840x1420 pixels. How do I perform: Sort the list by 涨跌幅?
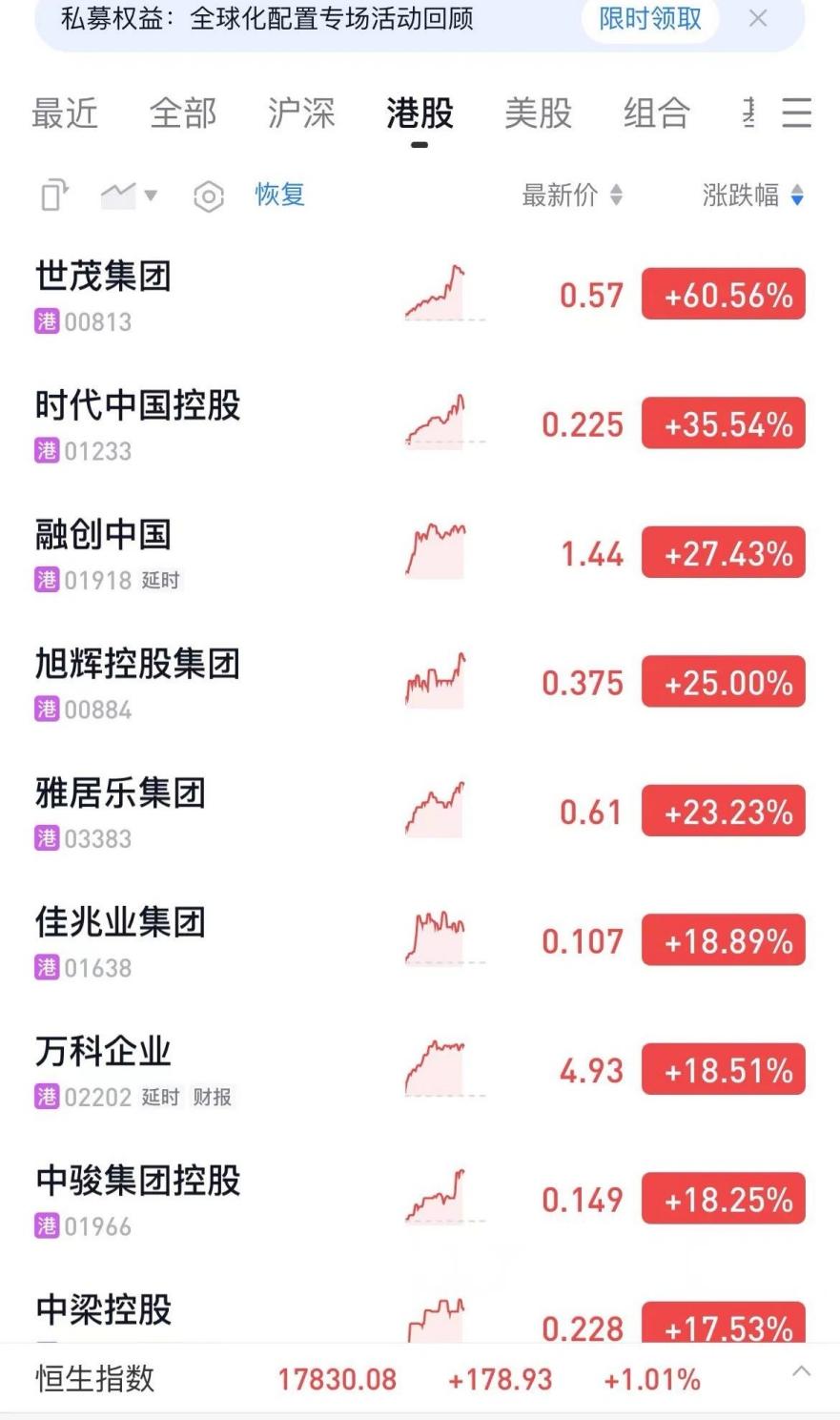pyautogui.click(x=753, y=196)
